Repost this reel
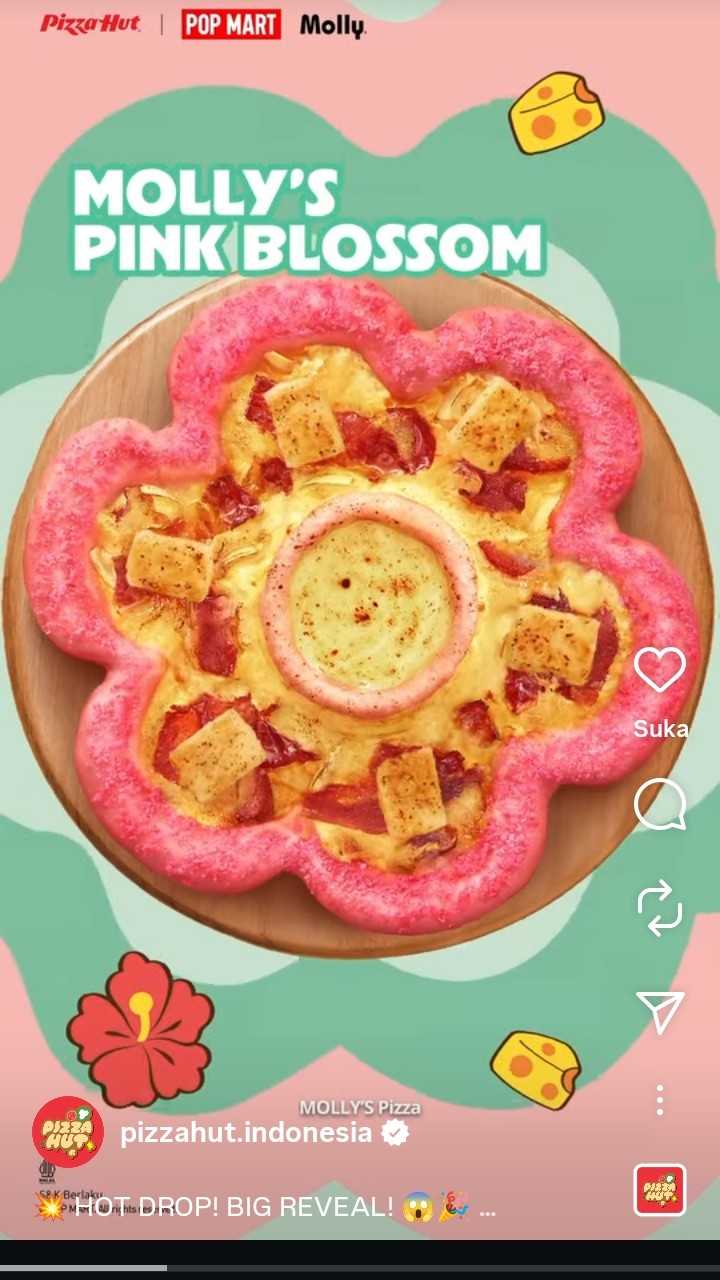 click(660, 908)
